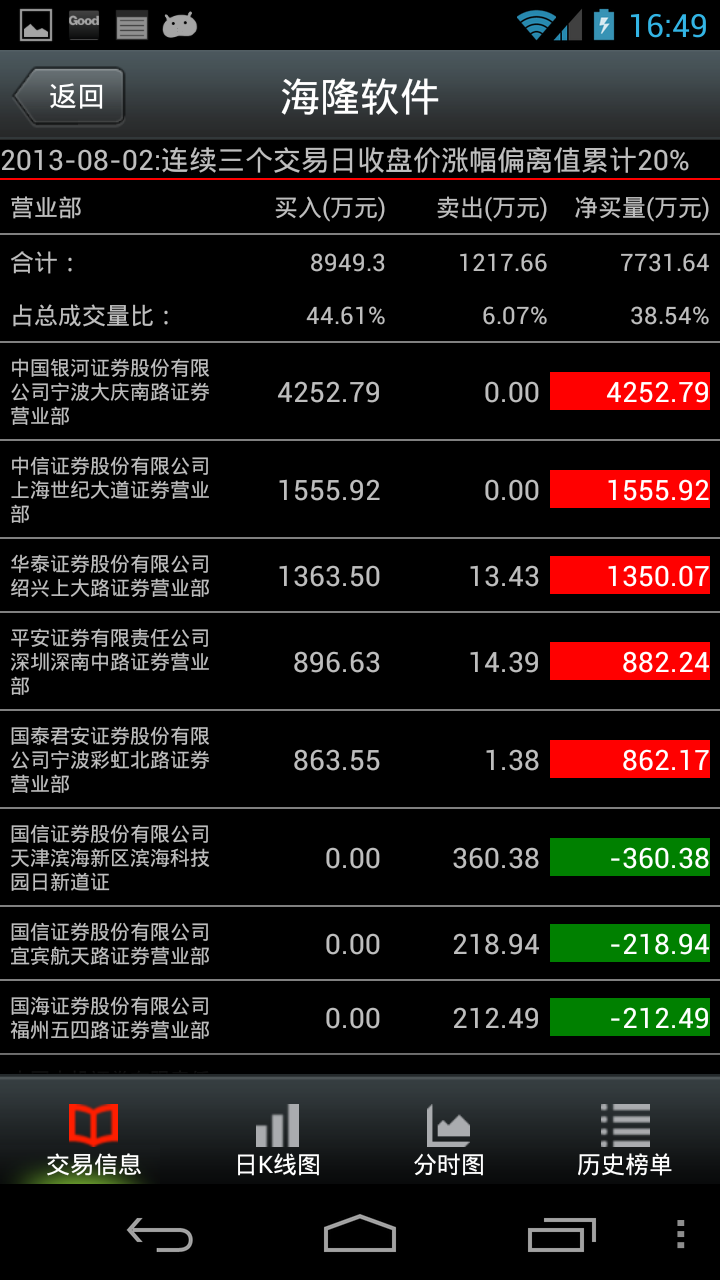This screenshot has height=1280, width=720.
Task: Open the system overflow menu dots
Action: (x=680, y=1234)
